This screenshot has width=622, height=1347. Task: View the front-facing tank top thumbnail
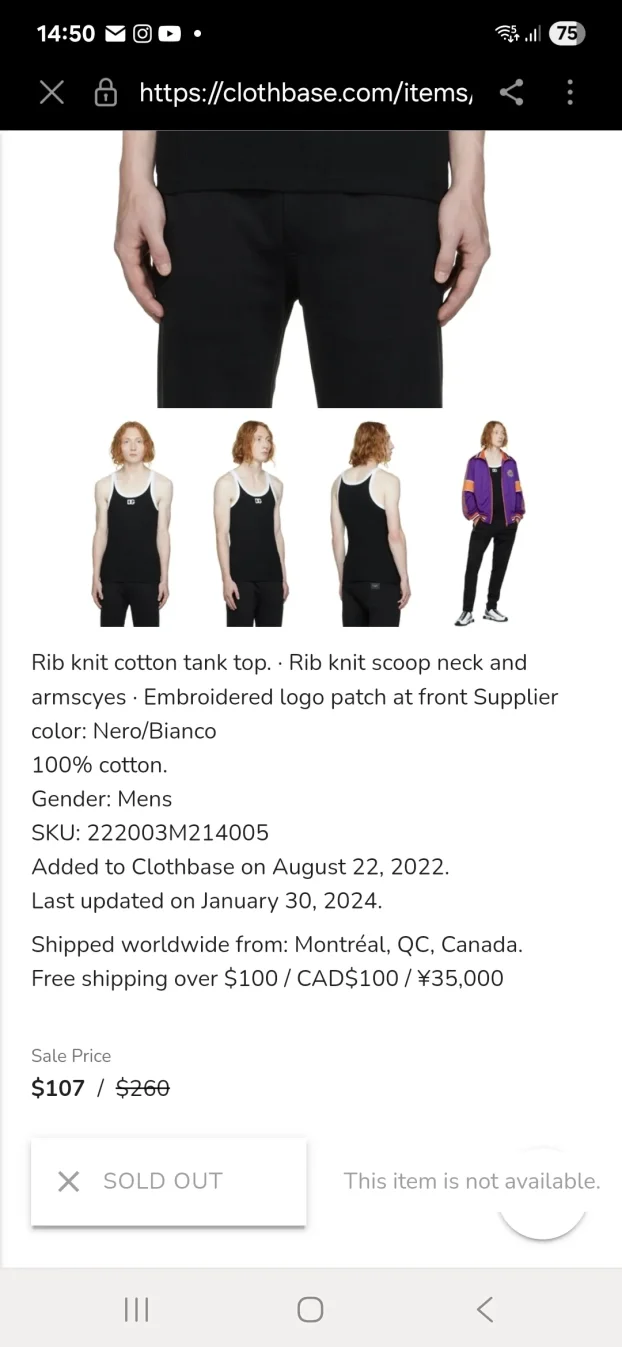pos(133,523)
